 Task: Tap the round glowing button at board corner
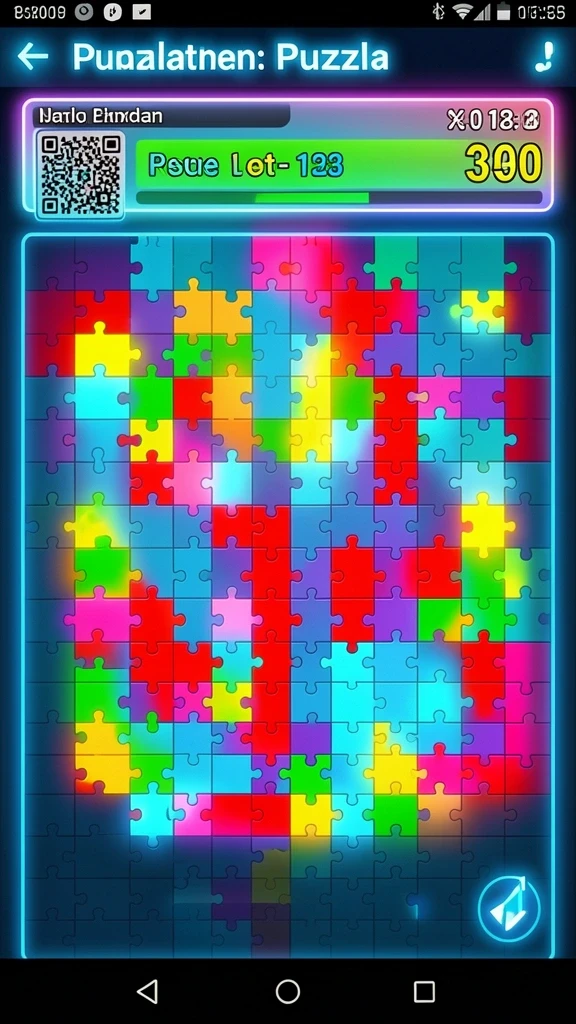pos(509,909)
